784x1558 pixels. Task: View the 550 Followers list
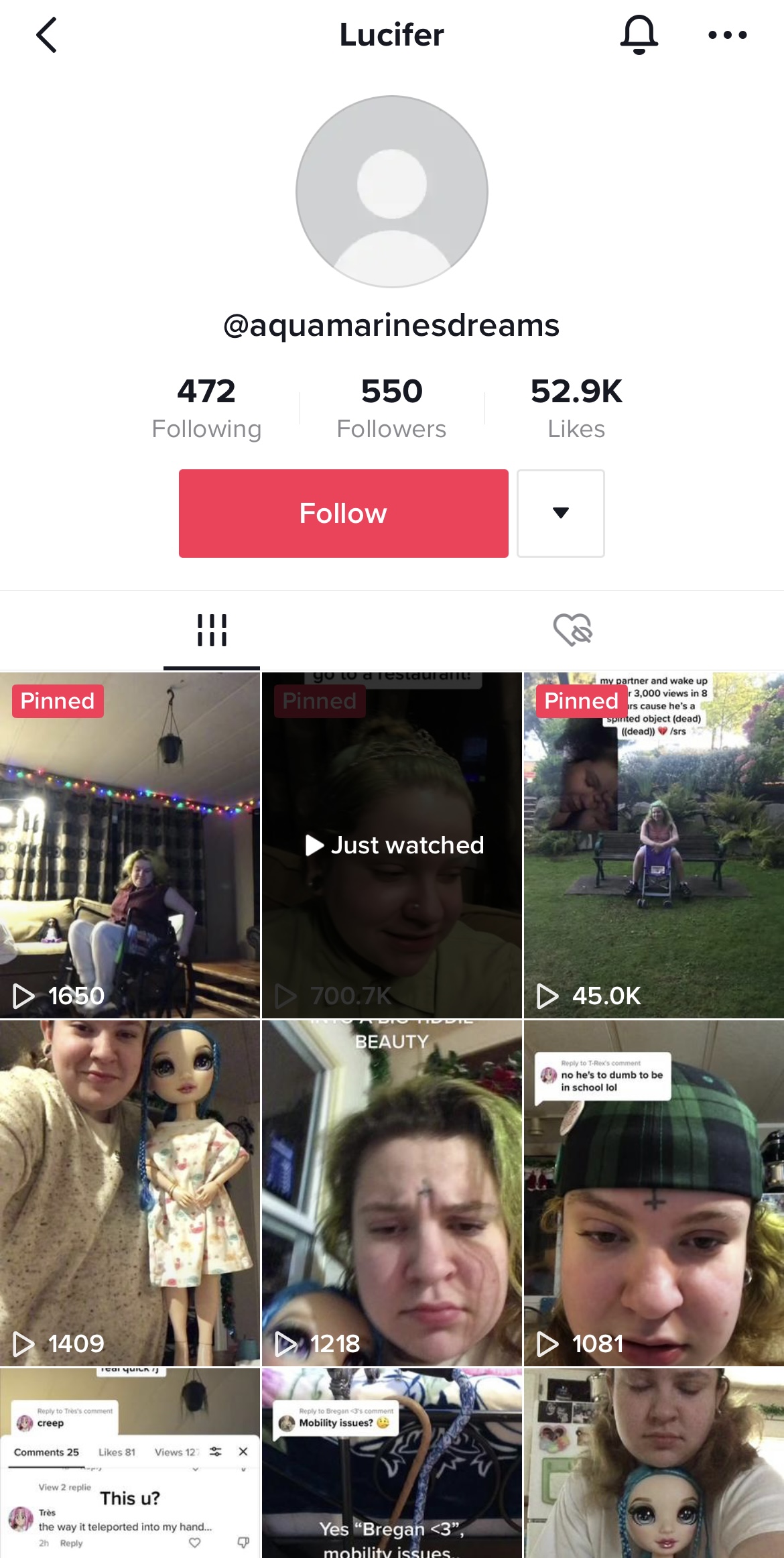pyautogui.click(x=391, y=408)
